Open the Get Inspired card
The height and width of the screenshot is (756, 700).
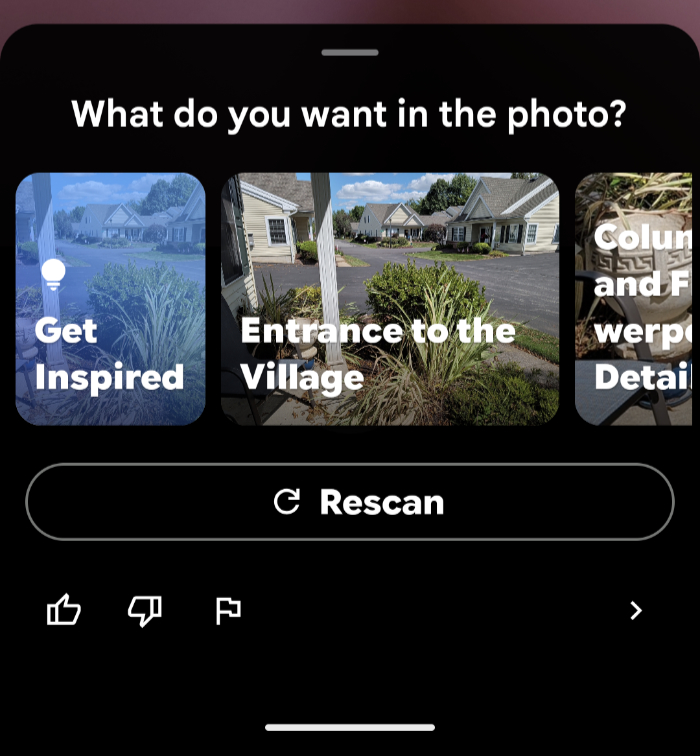[110, 299]
